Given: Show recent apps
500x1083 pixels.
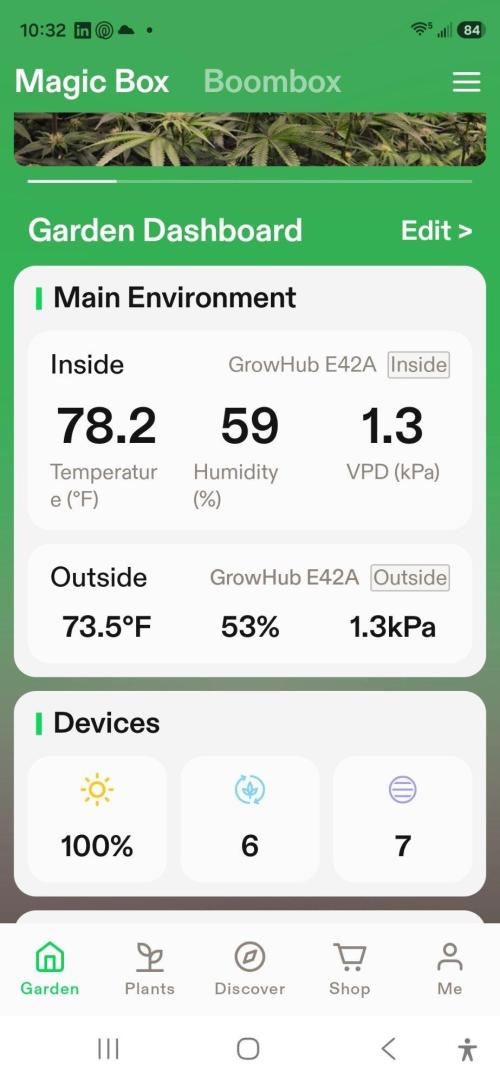Looking at the screenshot, I should (x=108, y=1048).
